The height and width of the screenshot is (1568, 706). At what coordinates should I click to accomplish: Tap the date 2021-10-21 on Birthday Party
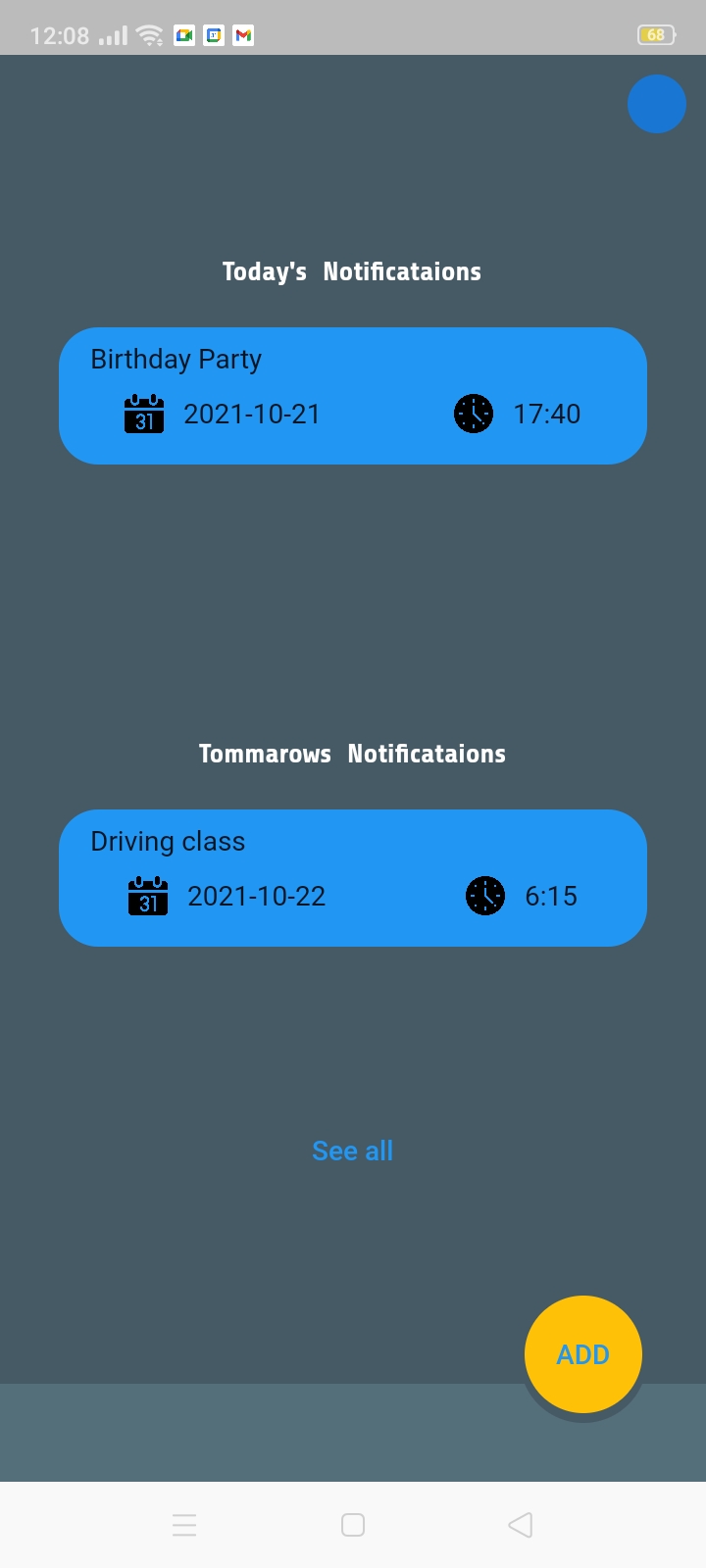252,413
